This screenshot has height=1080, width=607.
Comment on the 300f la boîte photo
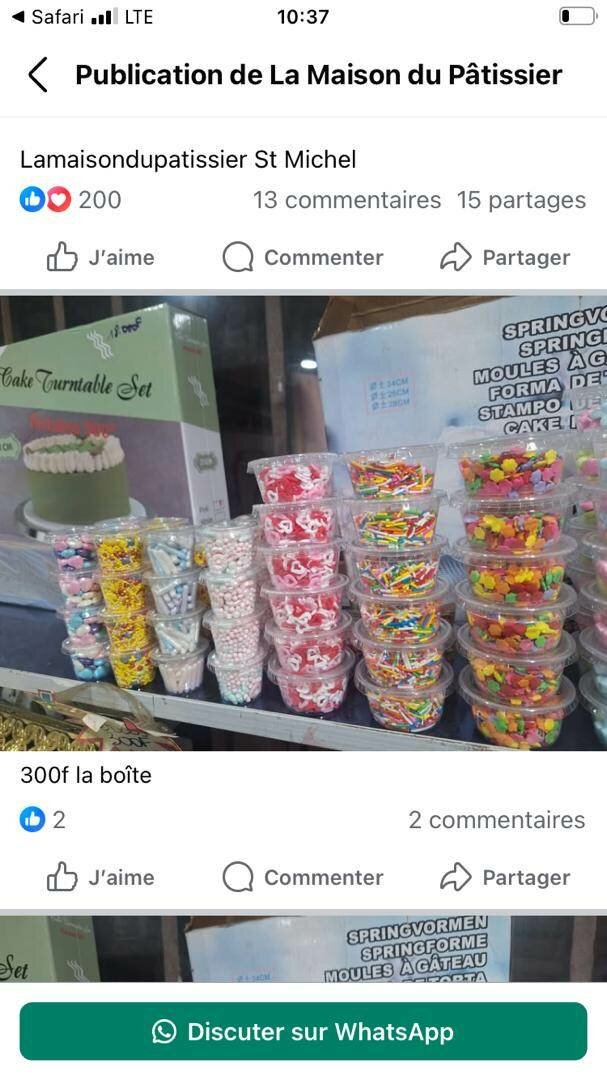tap(303, 878)
